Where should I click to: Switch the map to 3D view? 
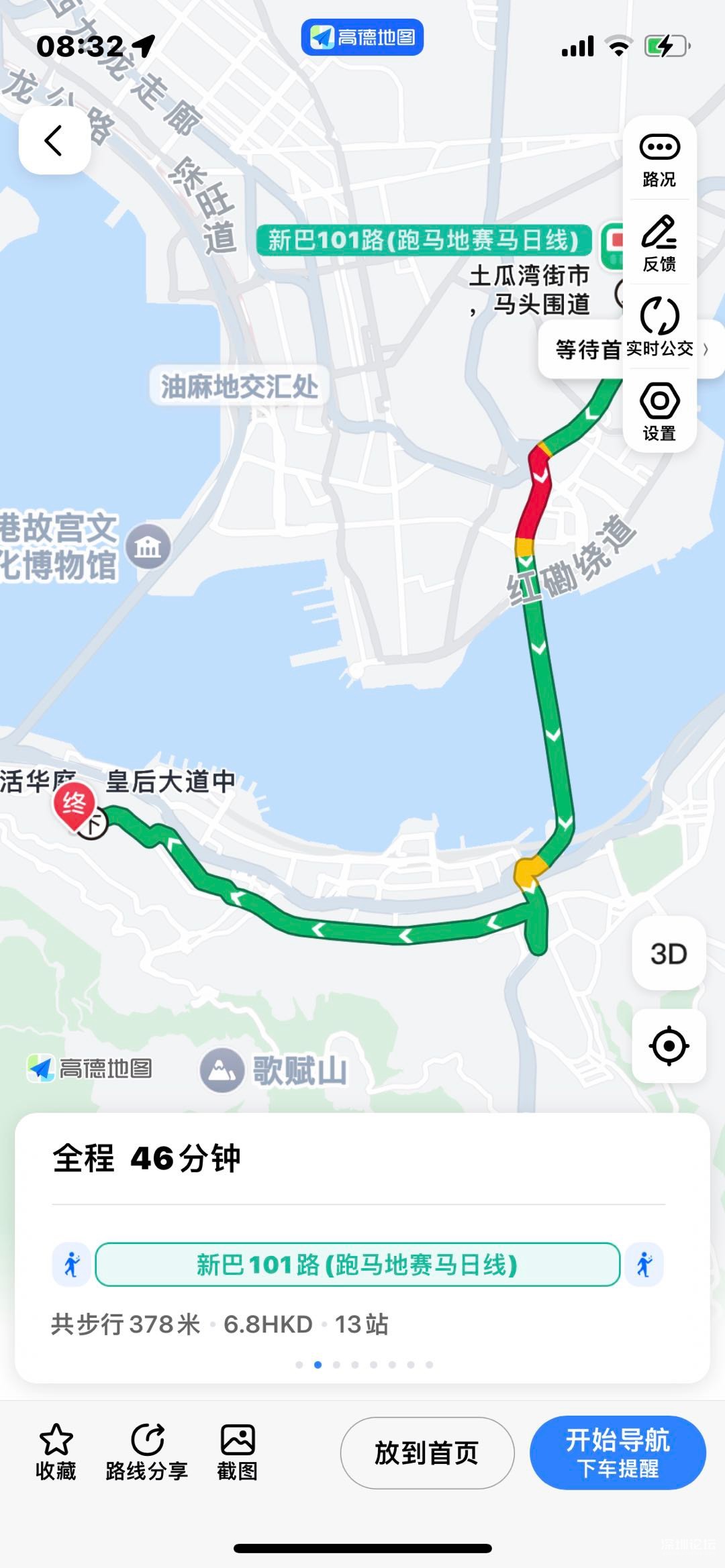point(669,953)
